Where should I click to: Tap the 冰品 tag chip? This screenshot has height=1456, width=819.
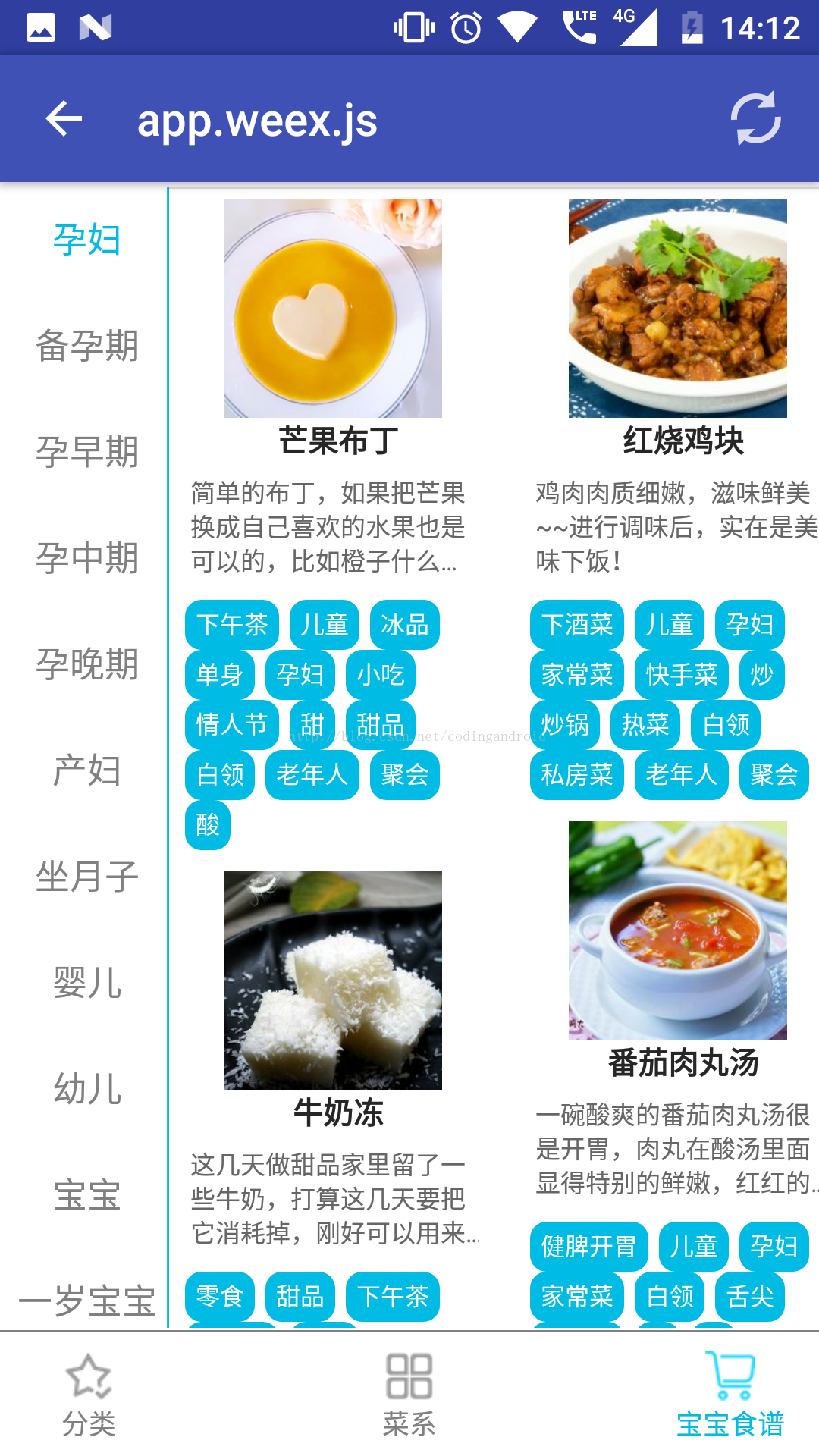click(405, 625)
